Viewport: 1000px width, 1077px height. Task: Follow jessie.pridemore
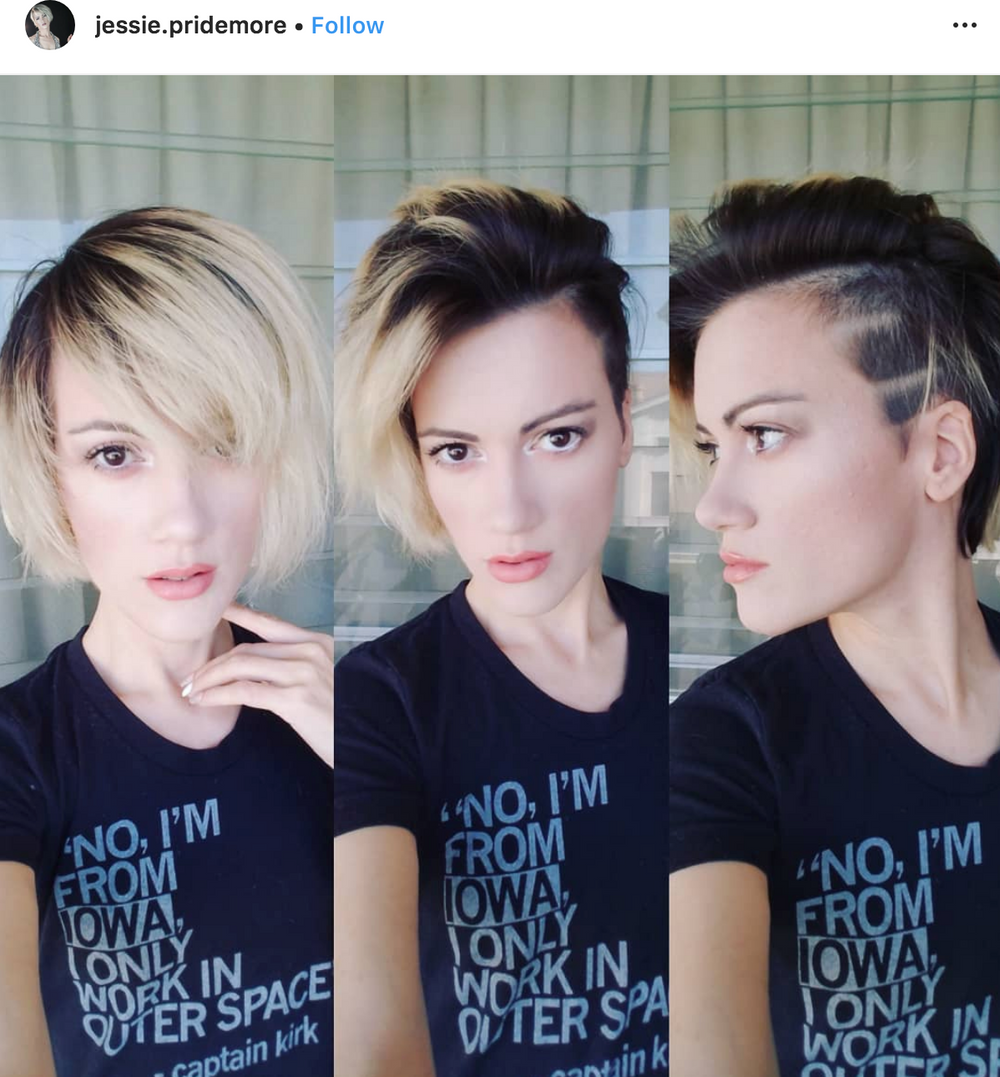click(x=347, y=26)
